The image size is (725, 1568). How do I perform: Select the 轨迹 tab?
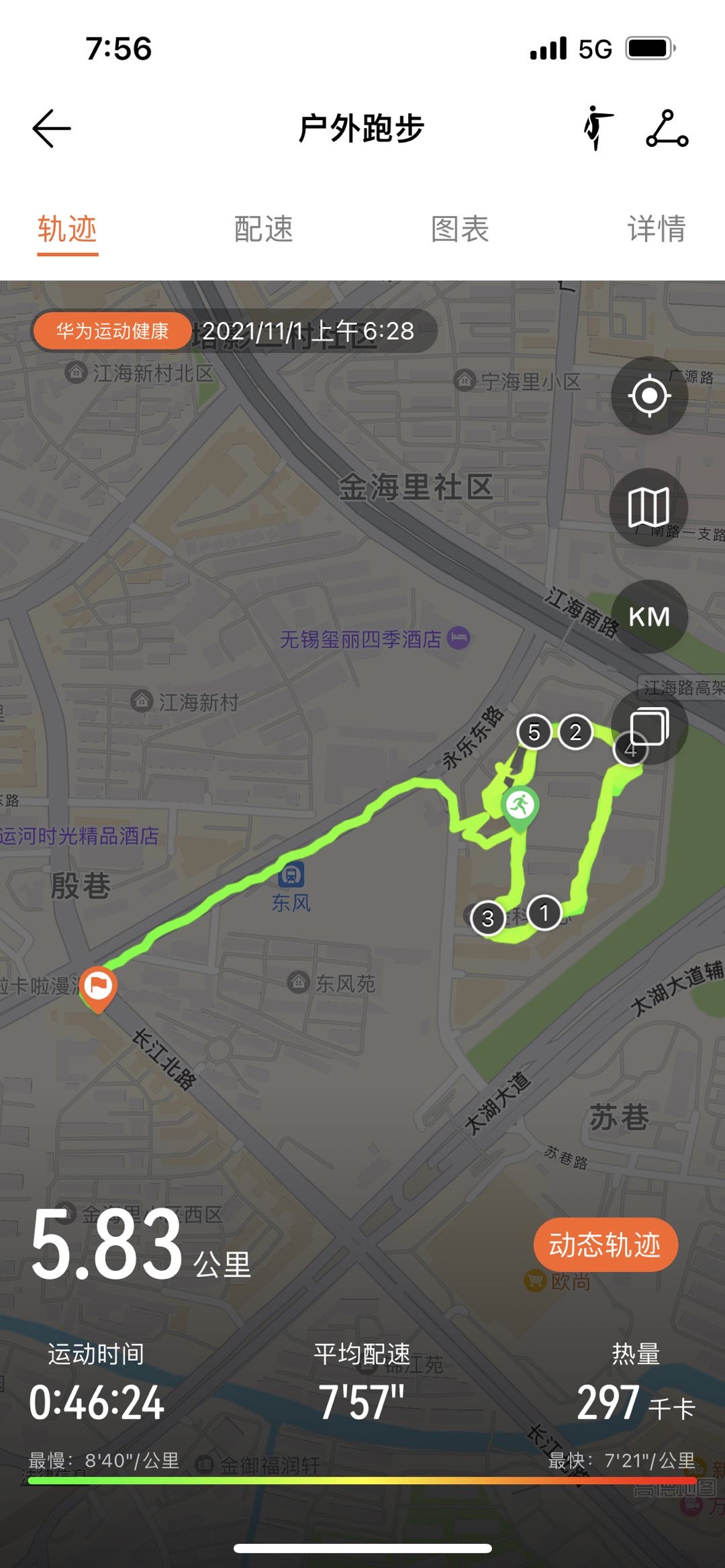pos(67,229)
